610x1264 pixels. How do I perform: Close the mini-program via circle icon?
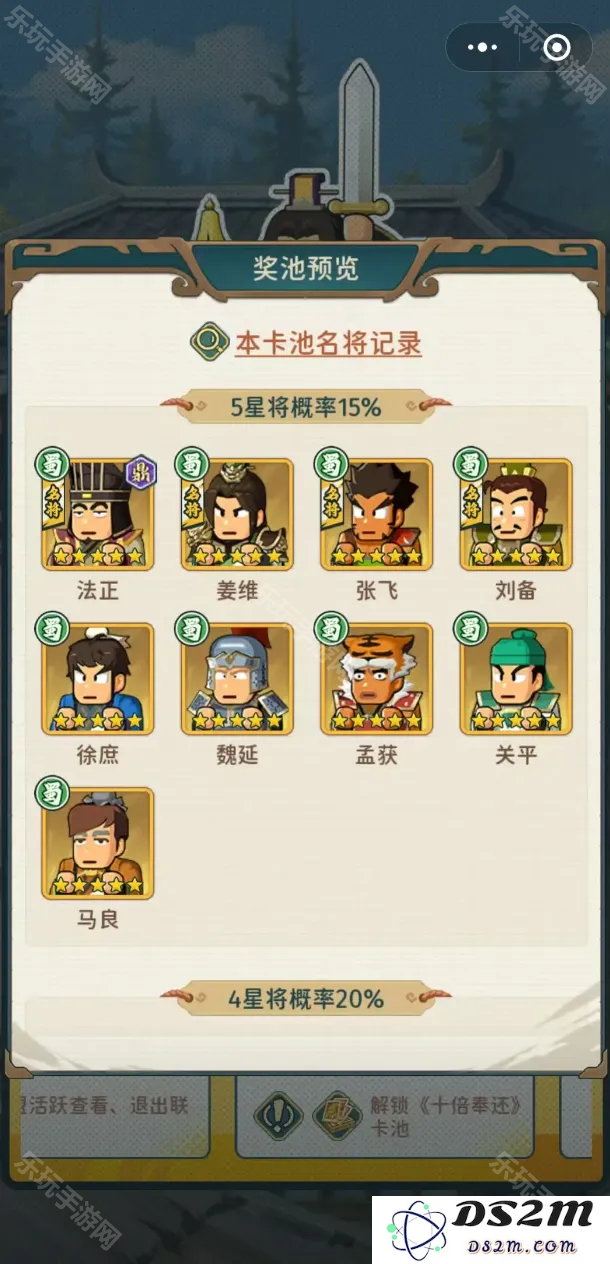[557, 47]
